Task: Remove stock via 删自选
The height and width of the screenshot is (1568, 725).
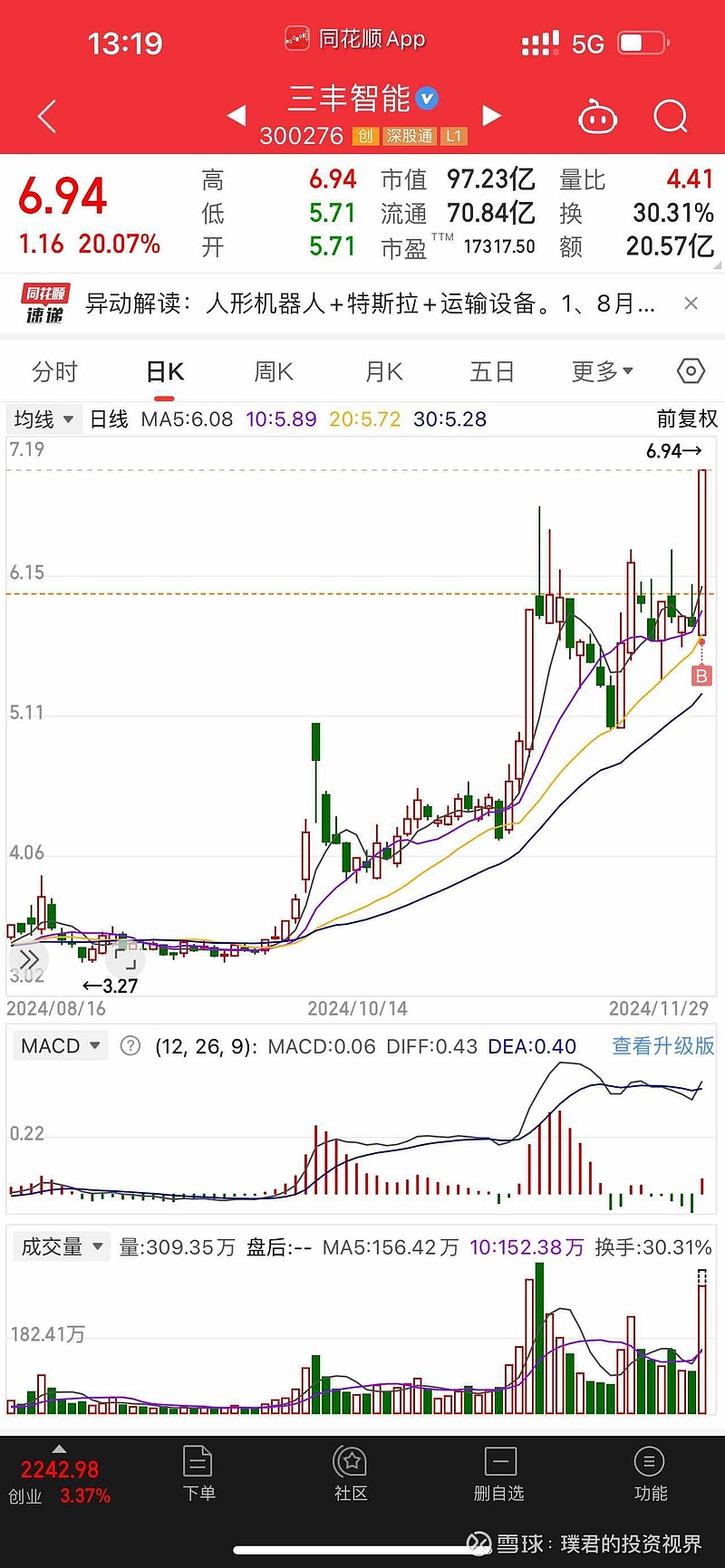Action: [499, 1474]
